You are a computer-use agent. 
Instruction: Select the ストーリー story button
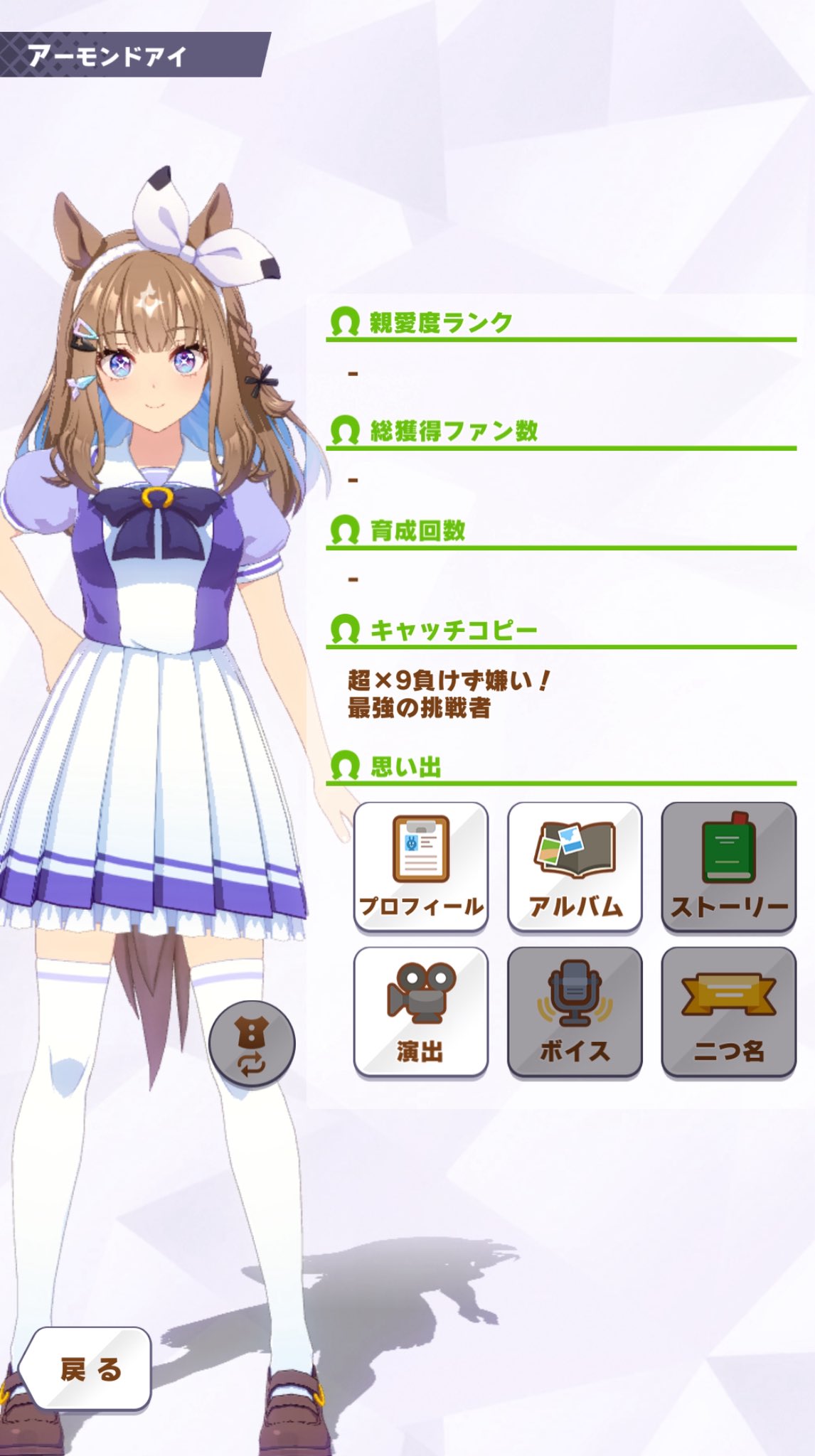729,867
